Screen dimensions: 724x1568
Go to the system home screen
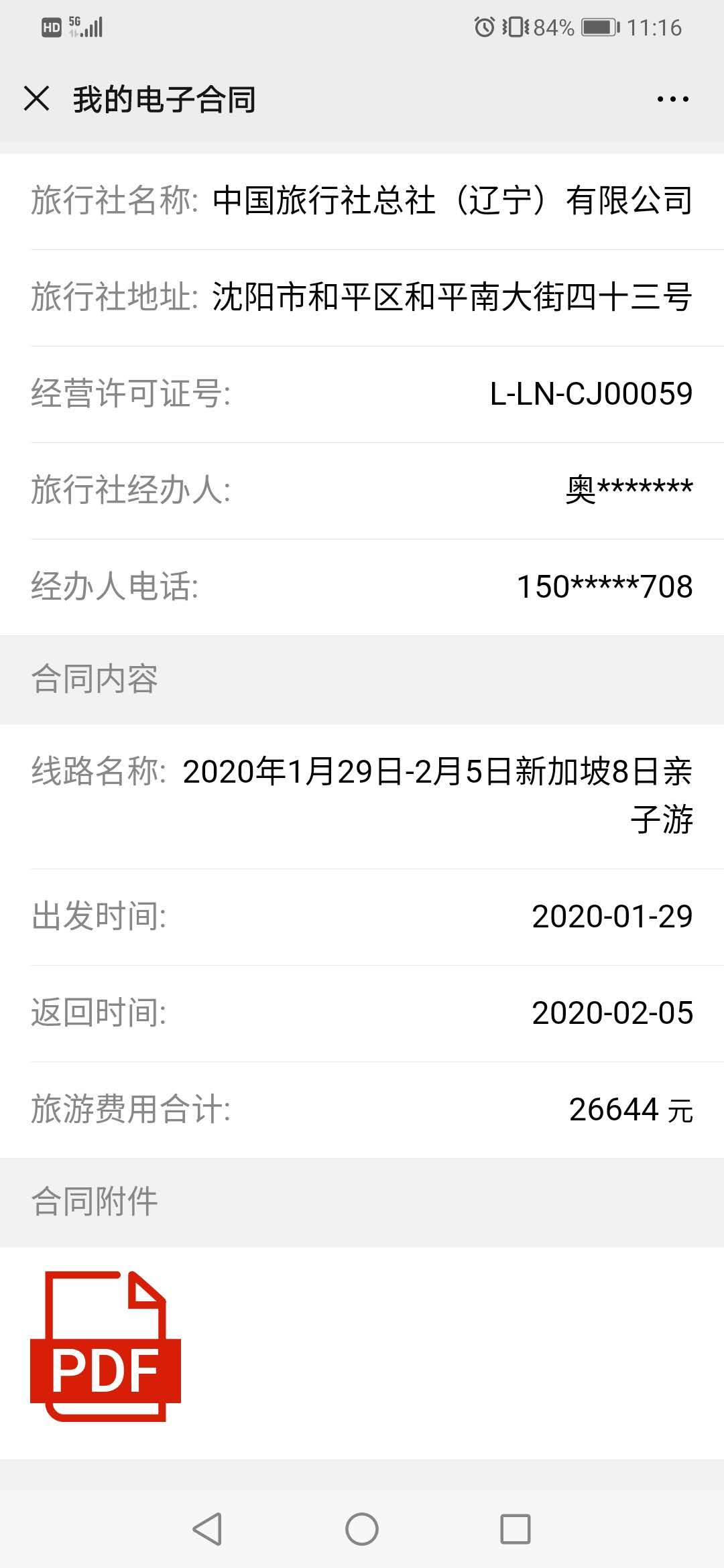click(x=362, y=1529)
